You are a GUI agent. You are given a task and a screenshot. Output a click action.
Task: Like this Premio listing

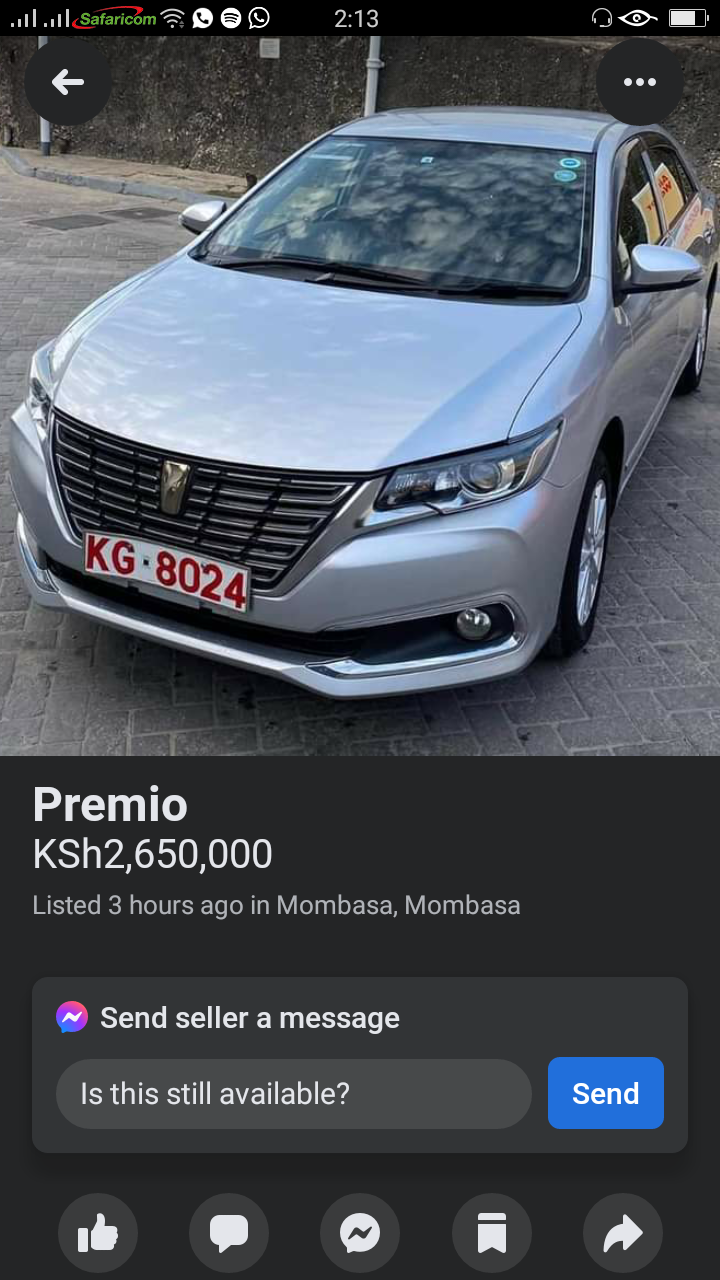[x=98, y=1235]
